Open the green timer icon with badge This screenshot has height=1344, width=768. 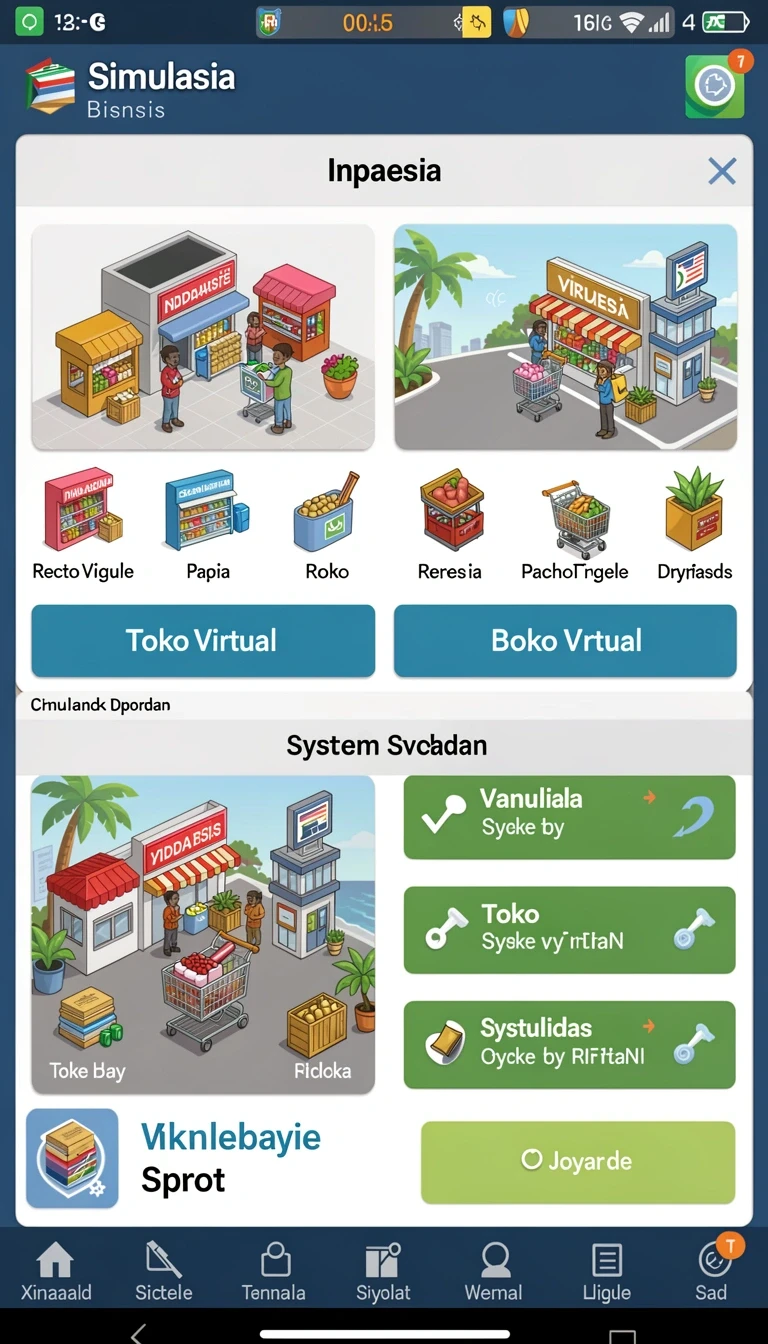click(715, 86)
